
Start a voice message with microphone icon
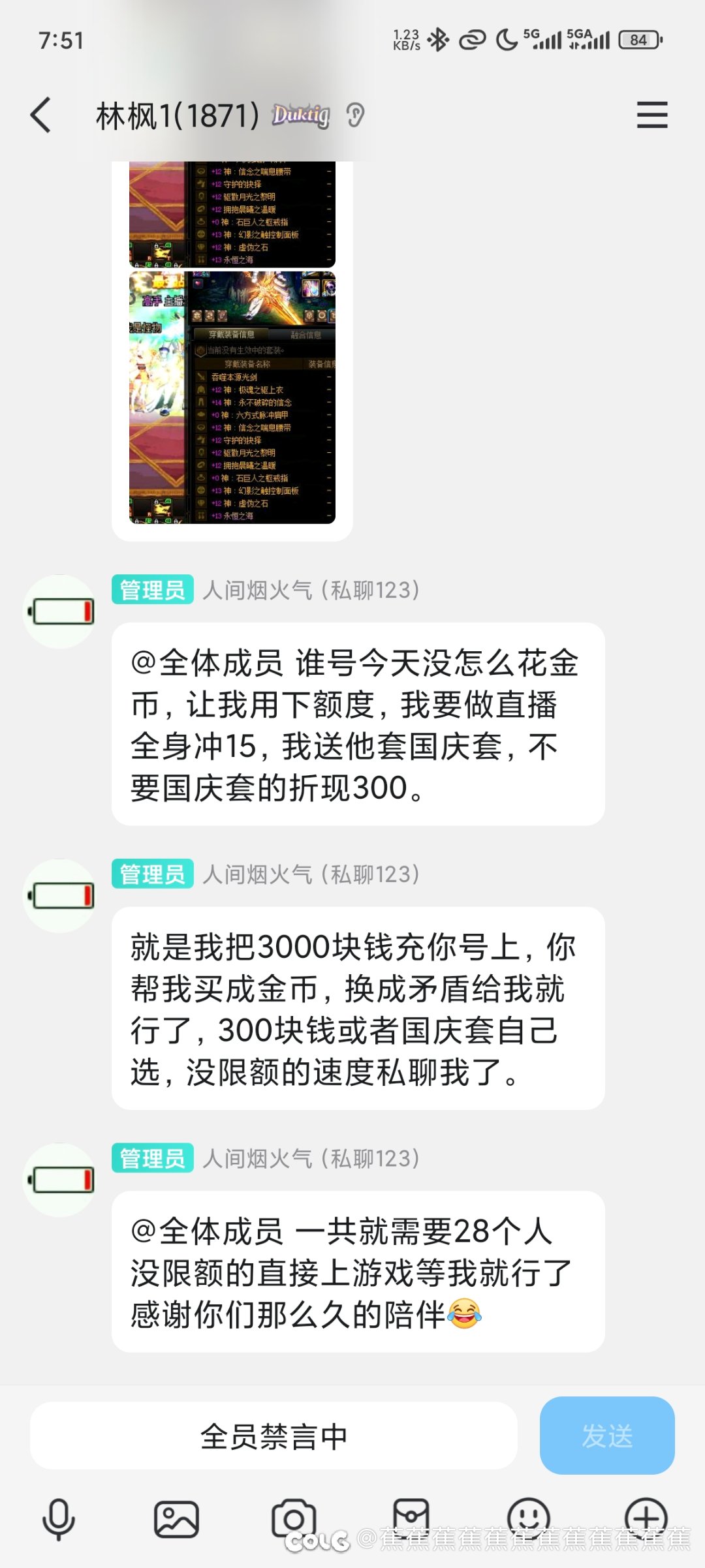59,1520
